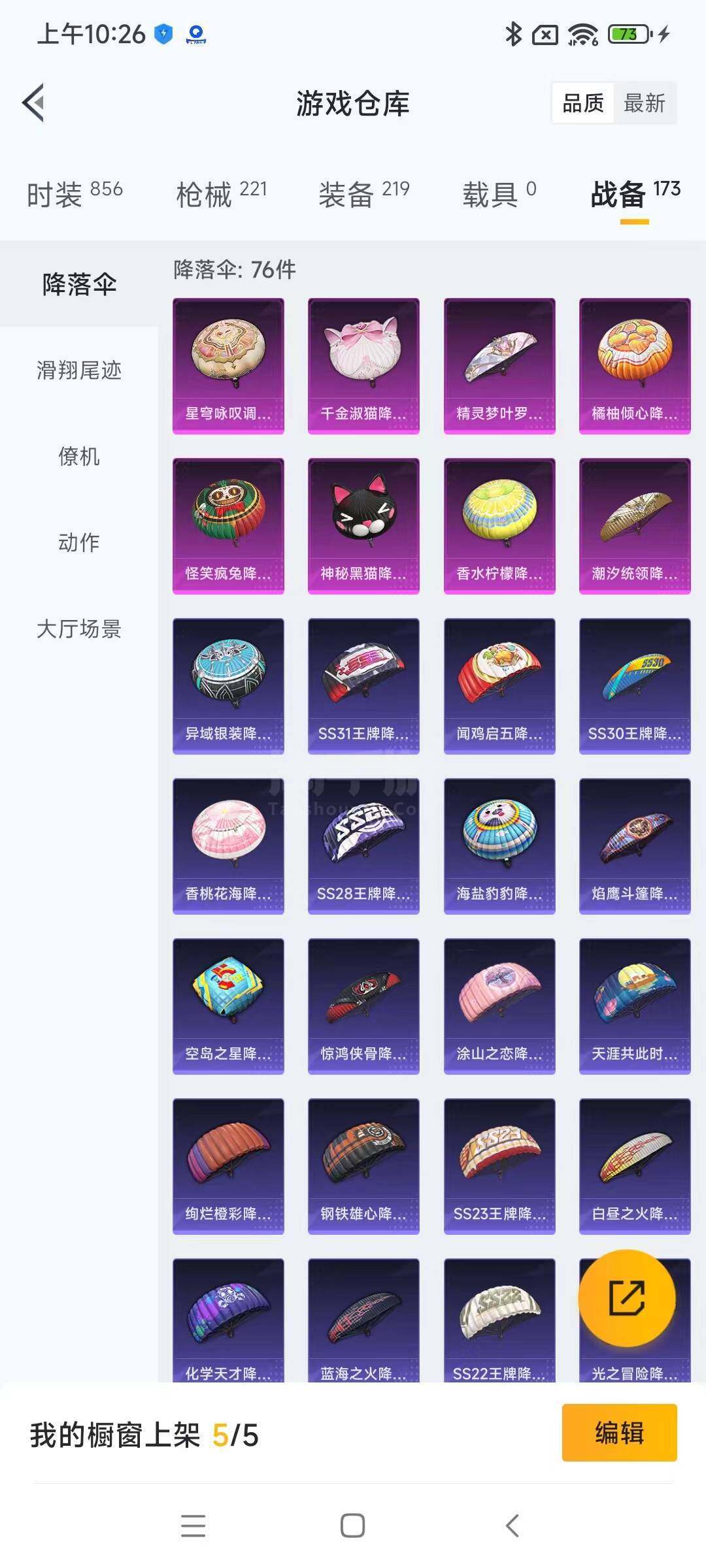Viewport: 706px width, 1568px height.
Task: Select the 动作 category
Action: tap(79, 542)
